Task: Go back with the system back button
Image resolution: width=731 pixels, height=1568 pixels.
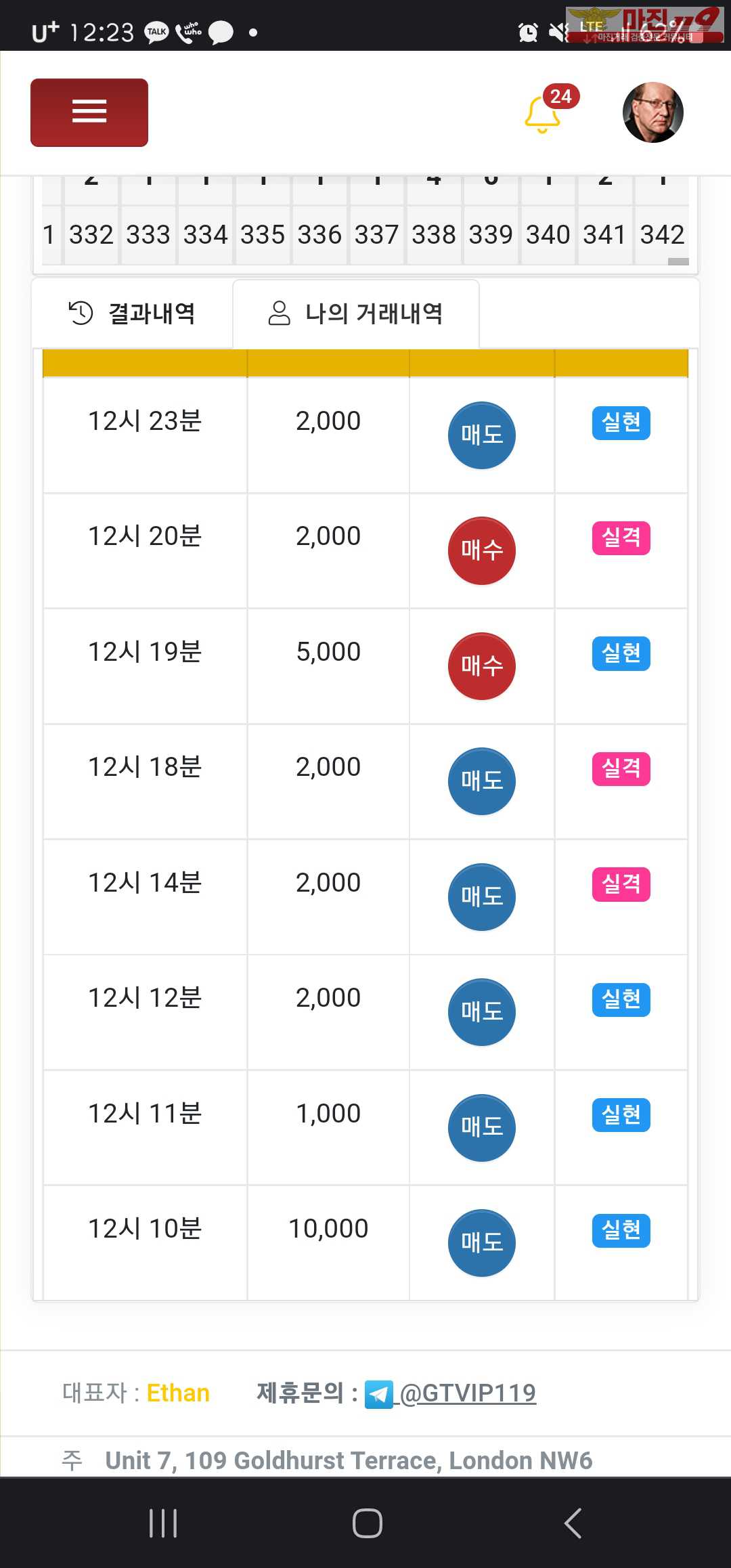Action: point(573,1523)
